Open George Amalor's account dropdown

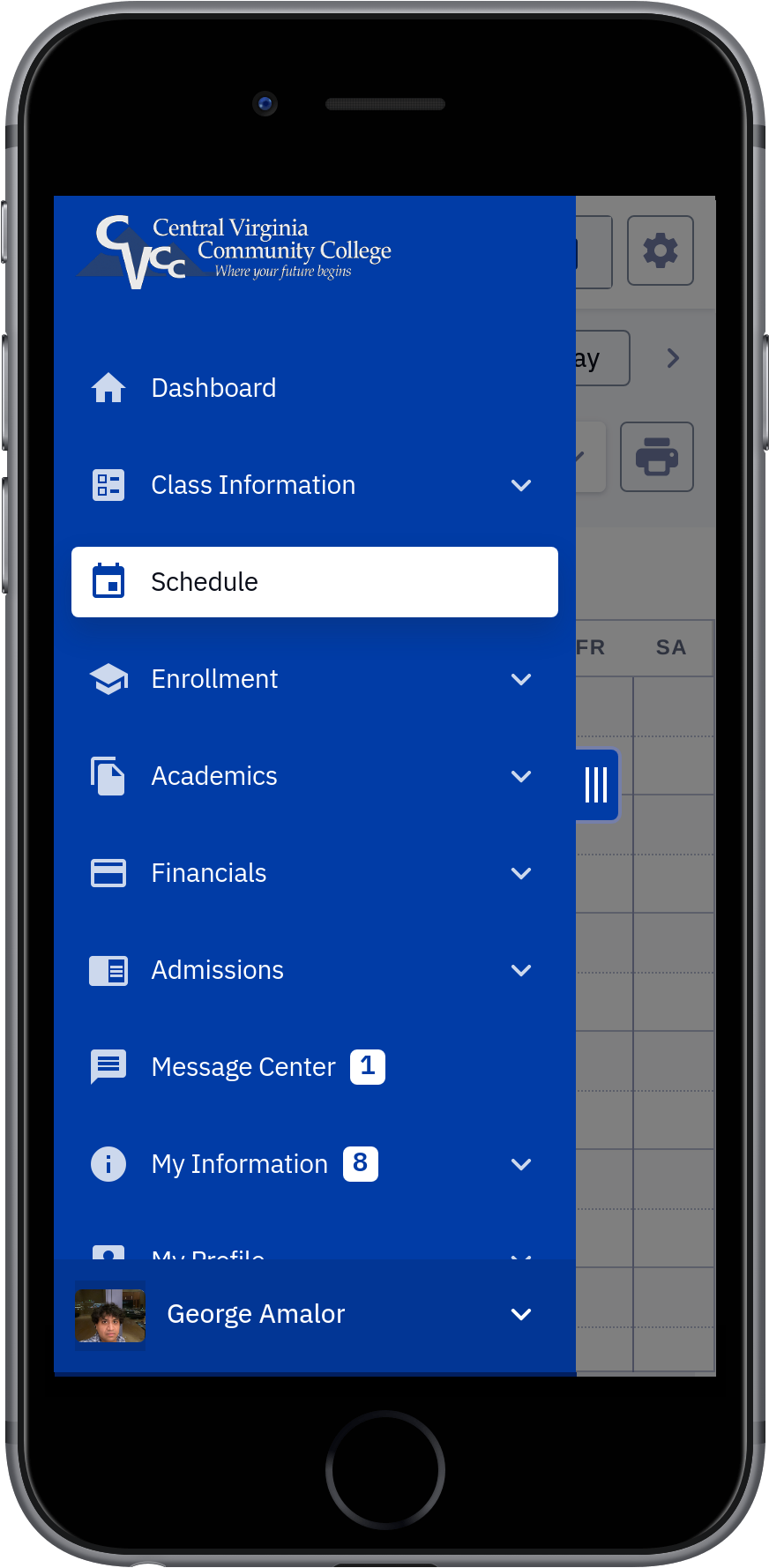pos(314,1314)
